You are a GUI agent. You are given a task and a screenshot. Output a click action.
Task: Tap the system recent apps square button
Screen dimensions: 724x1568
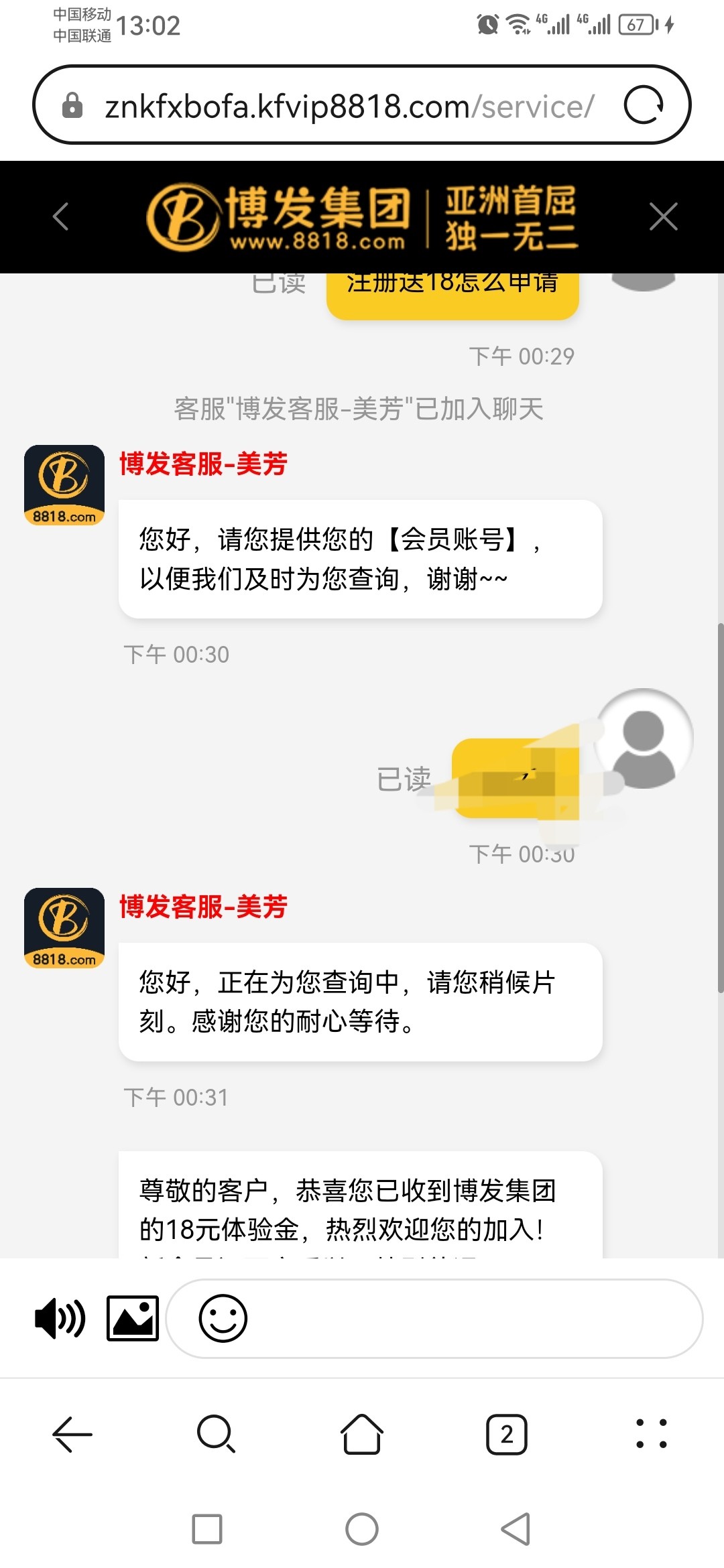pyautogui.click(x=207, y=1529)
